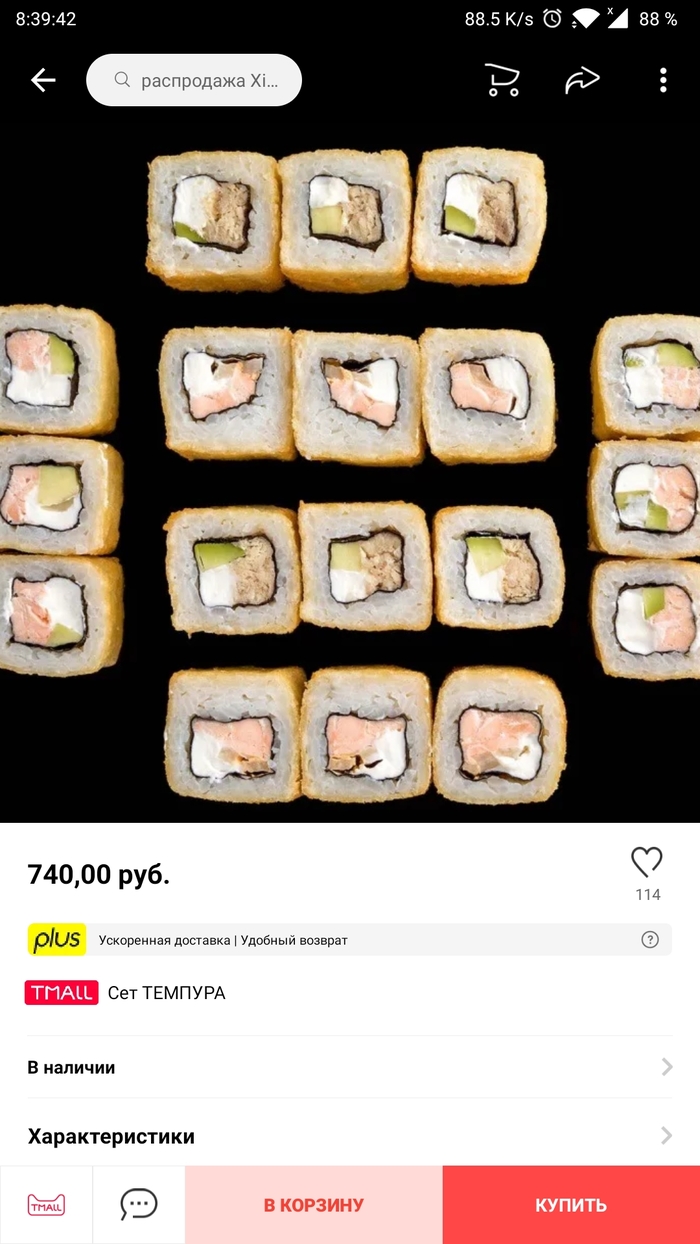Open the В наличии row
Screen dimensions: 700x1244
coord(350,1067)
